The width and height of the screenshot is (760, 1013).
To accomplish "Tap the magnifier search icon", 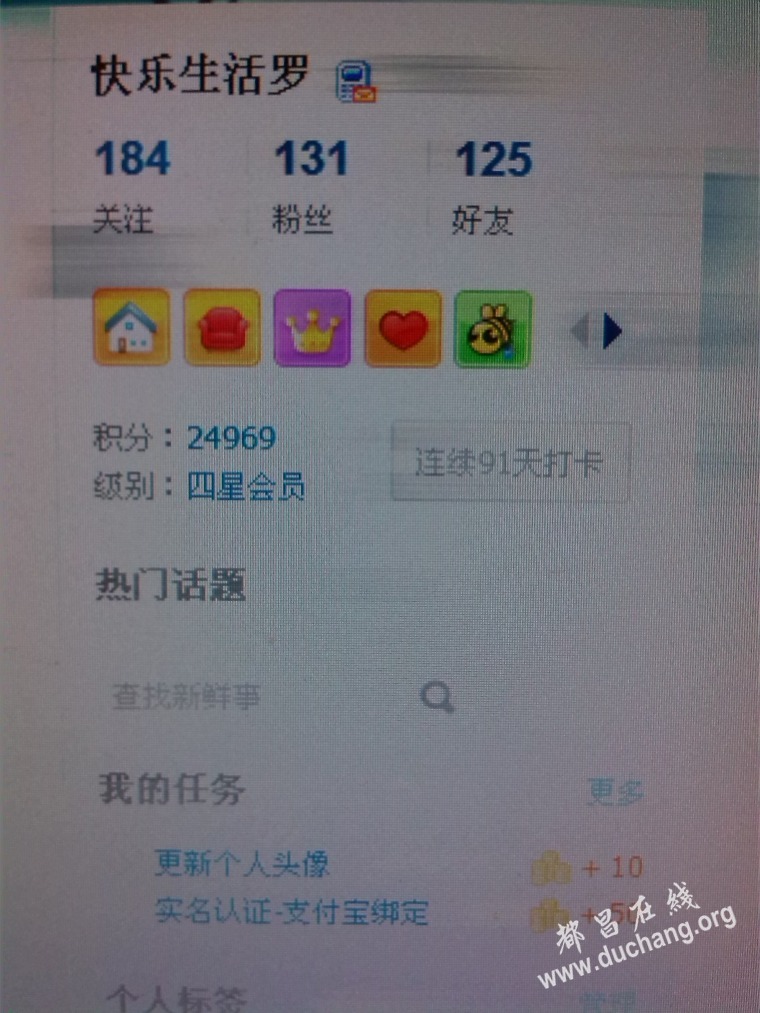I will point(437,697).
